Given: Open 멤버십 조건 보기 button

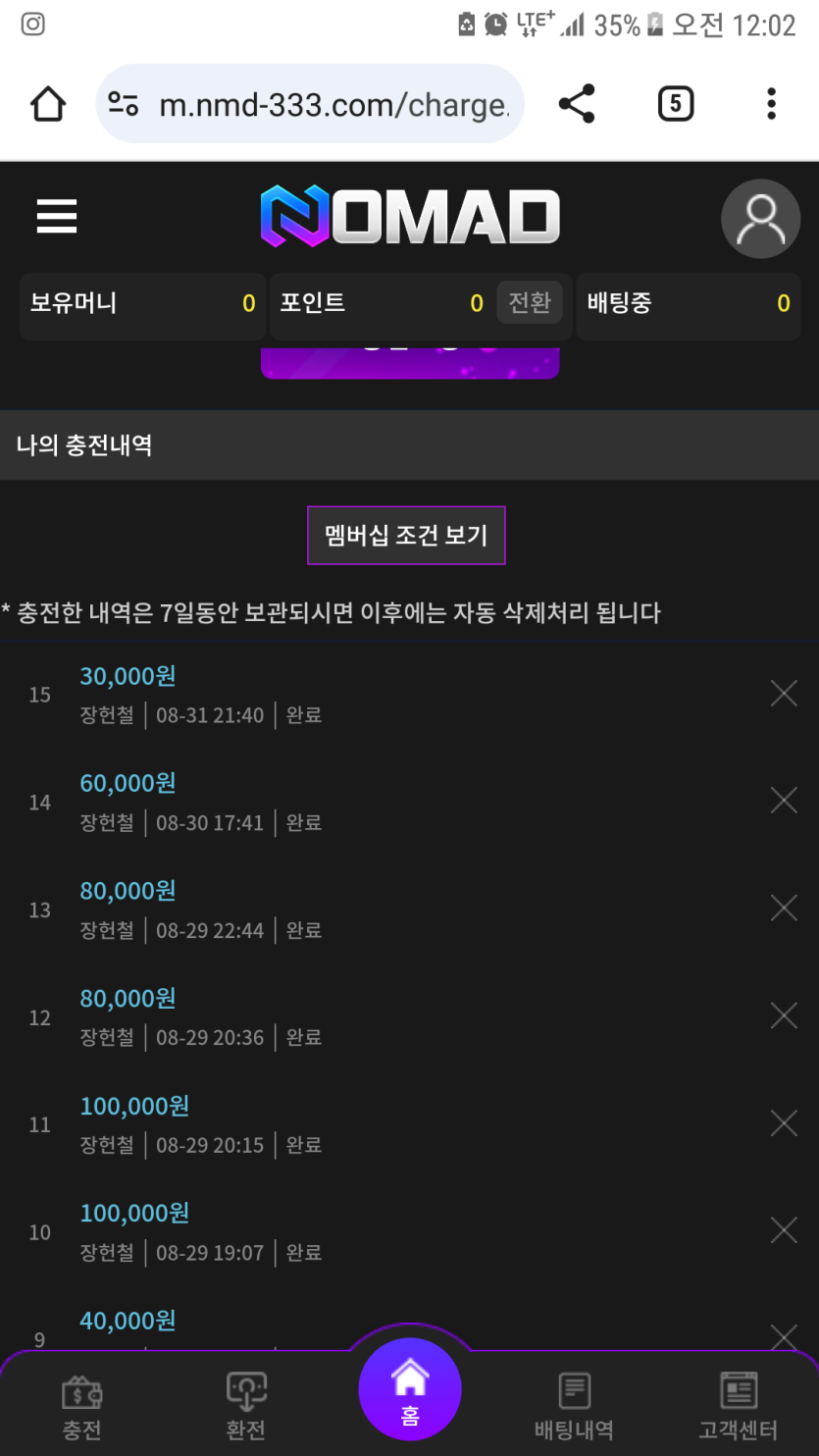Looking at the screenshot, I should 406,536.
